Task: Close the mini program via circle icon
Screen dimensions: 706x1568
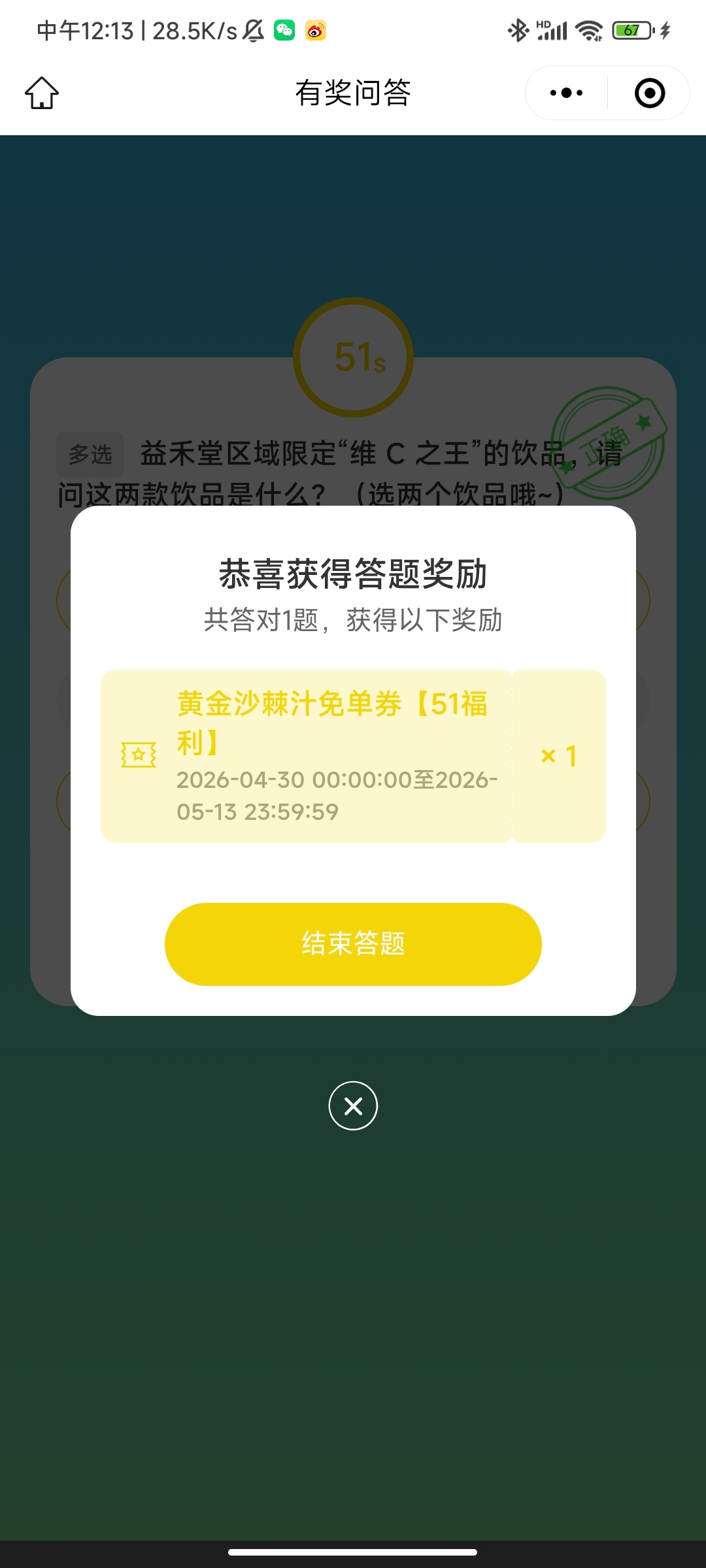Action: [650, 93]
